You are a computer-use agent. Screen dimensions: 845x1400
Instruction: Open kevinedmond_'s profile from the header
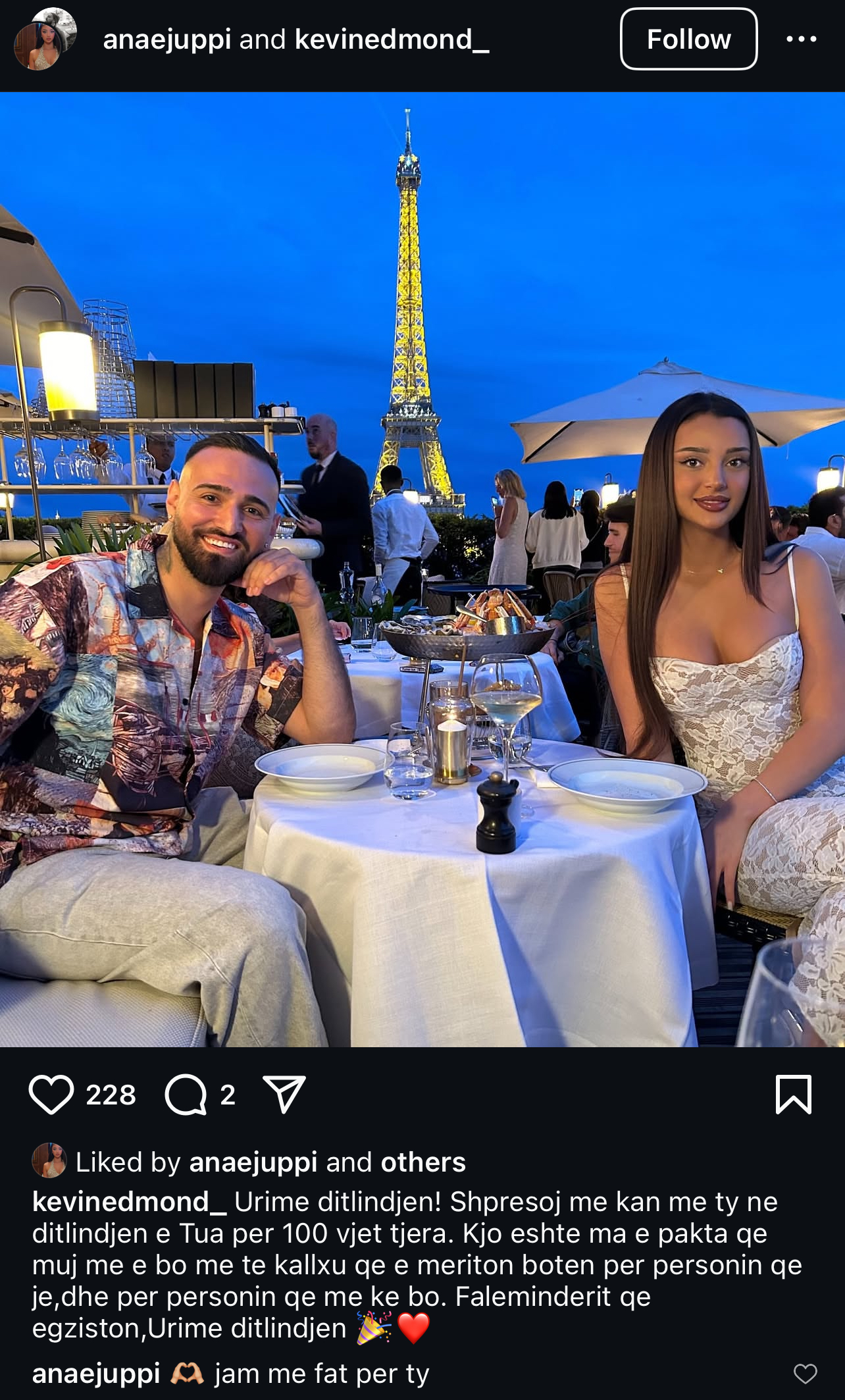point(392,39)
